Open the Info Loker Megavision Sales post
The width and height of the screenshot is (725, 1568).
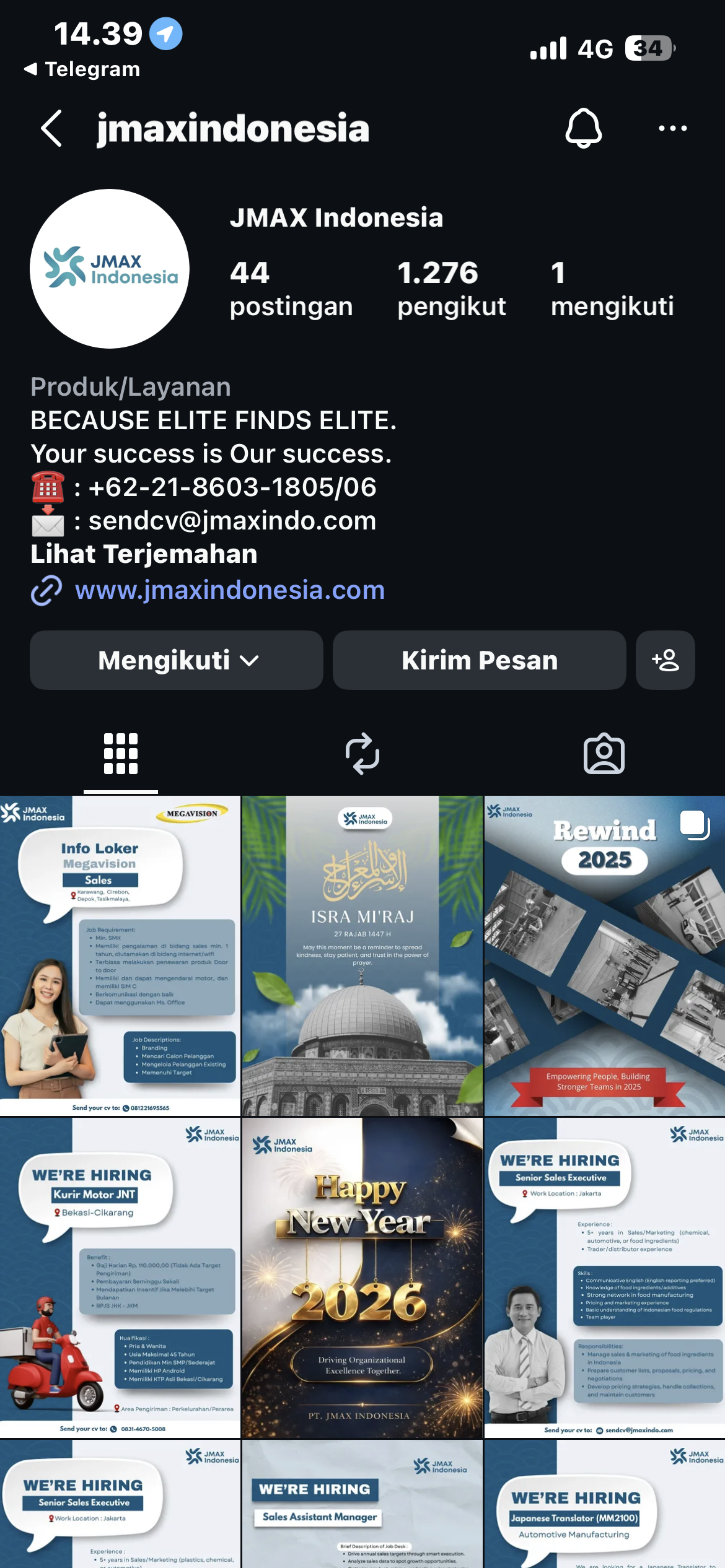[120, 956]
